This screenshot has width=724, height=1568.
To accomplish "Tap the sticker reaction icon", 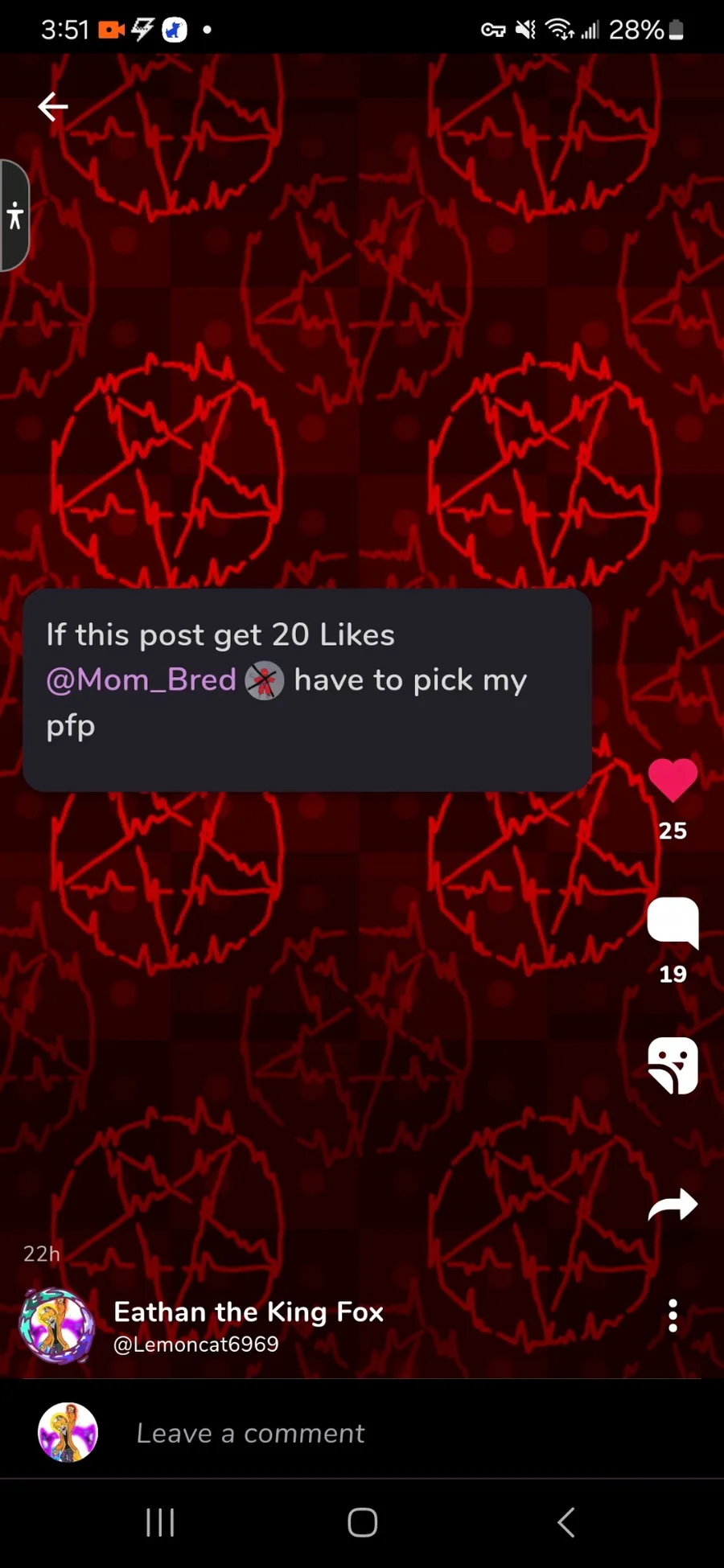I will [x=673, y=1065].
